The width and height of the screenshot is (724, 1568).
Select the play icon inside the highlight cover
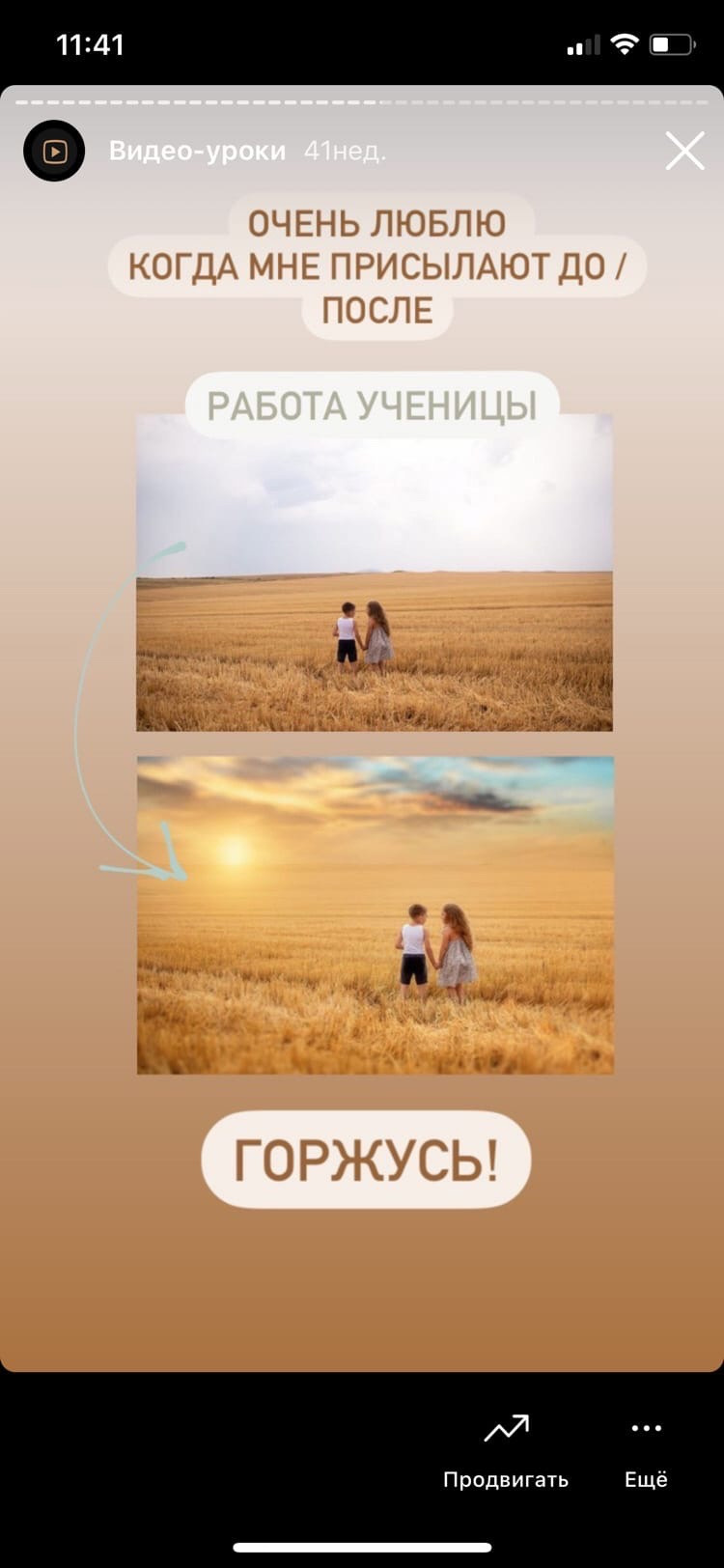point(54,151)
